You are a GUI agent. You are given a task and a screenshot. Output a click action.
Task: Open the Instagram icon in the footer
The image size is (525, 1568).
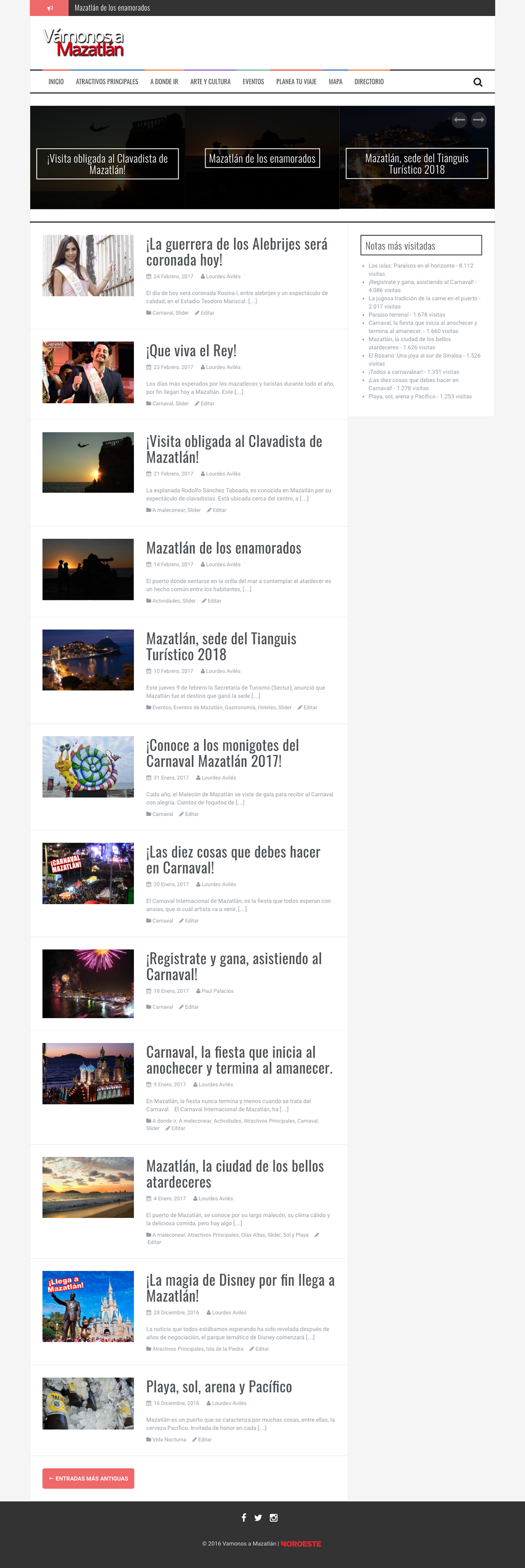pos(274,1518)
